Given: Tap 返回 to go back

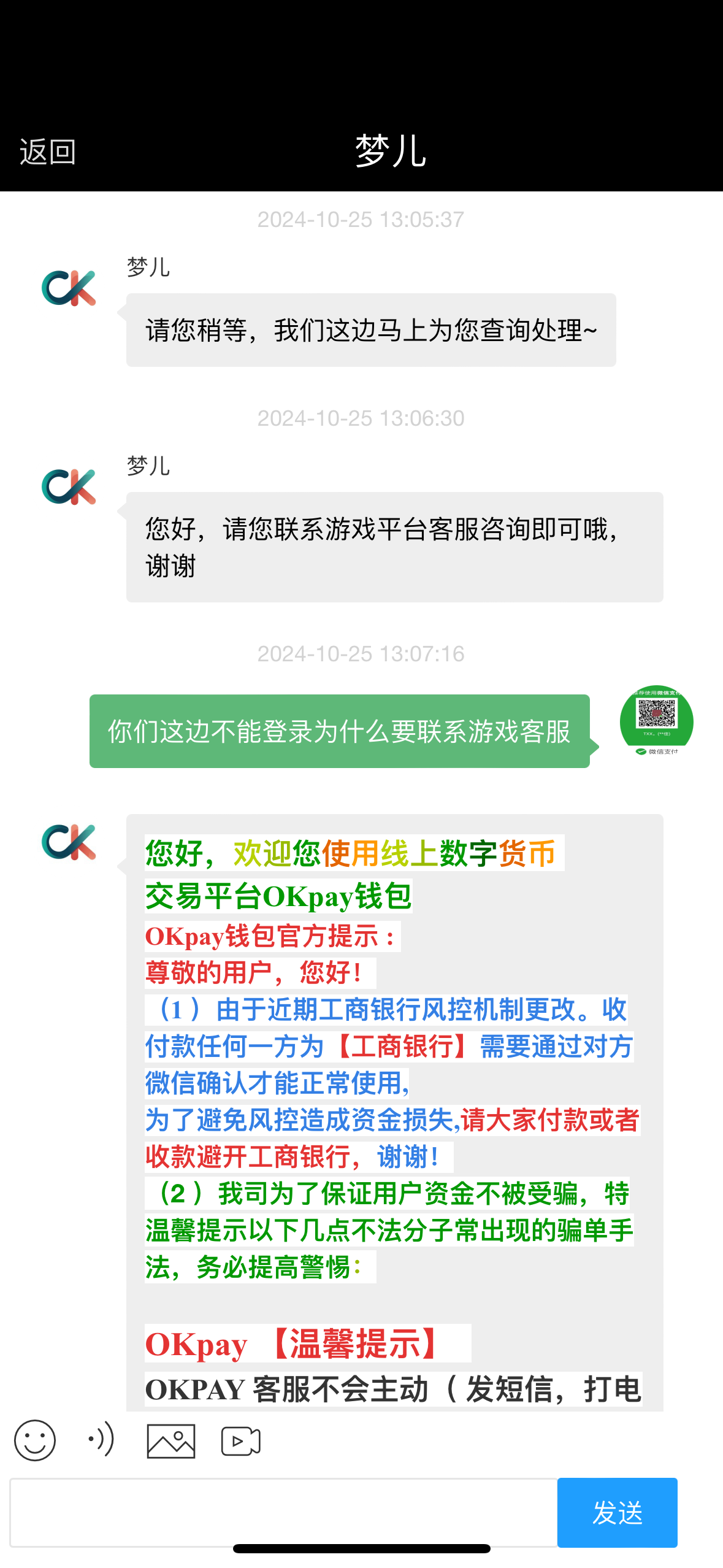Looking at the screenshot, I should click(48, 152).
